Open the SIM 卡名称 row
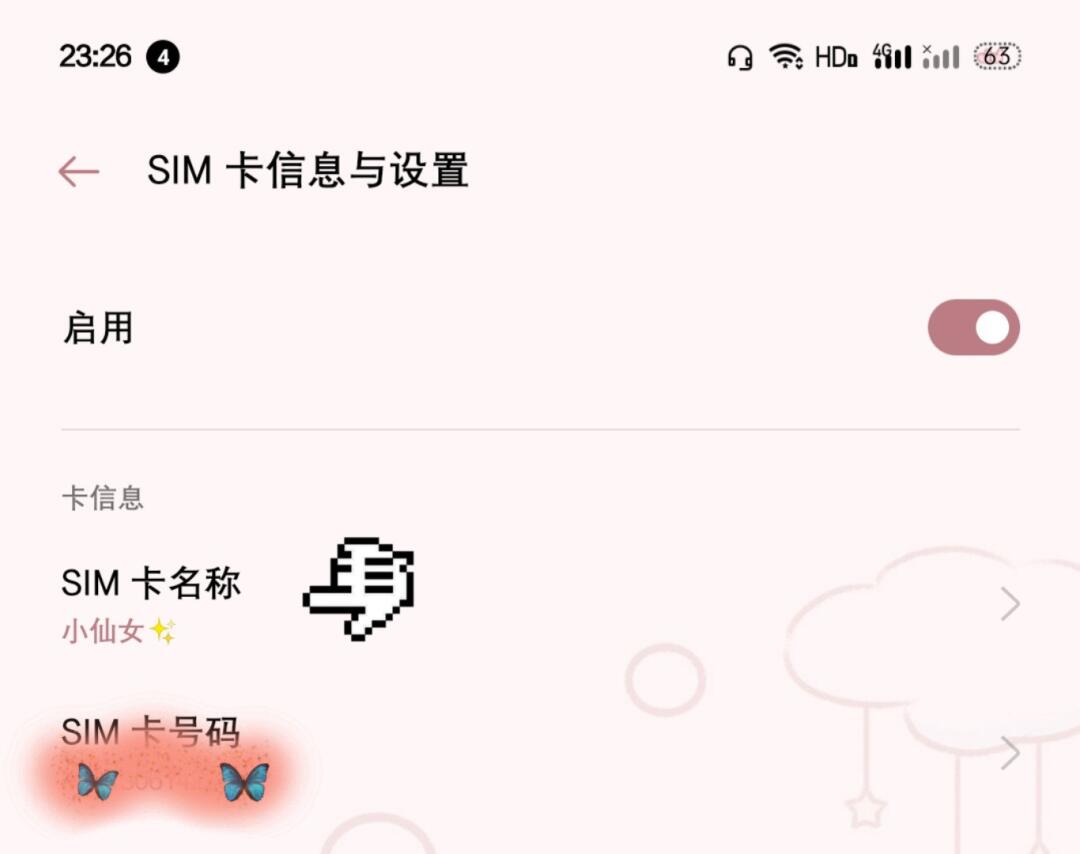Screen dimensions: 1080x854 (x=540, y=604)
